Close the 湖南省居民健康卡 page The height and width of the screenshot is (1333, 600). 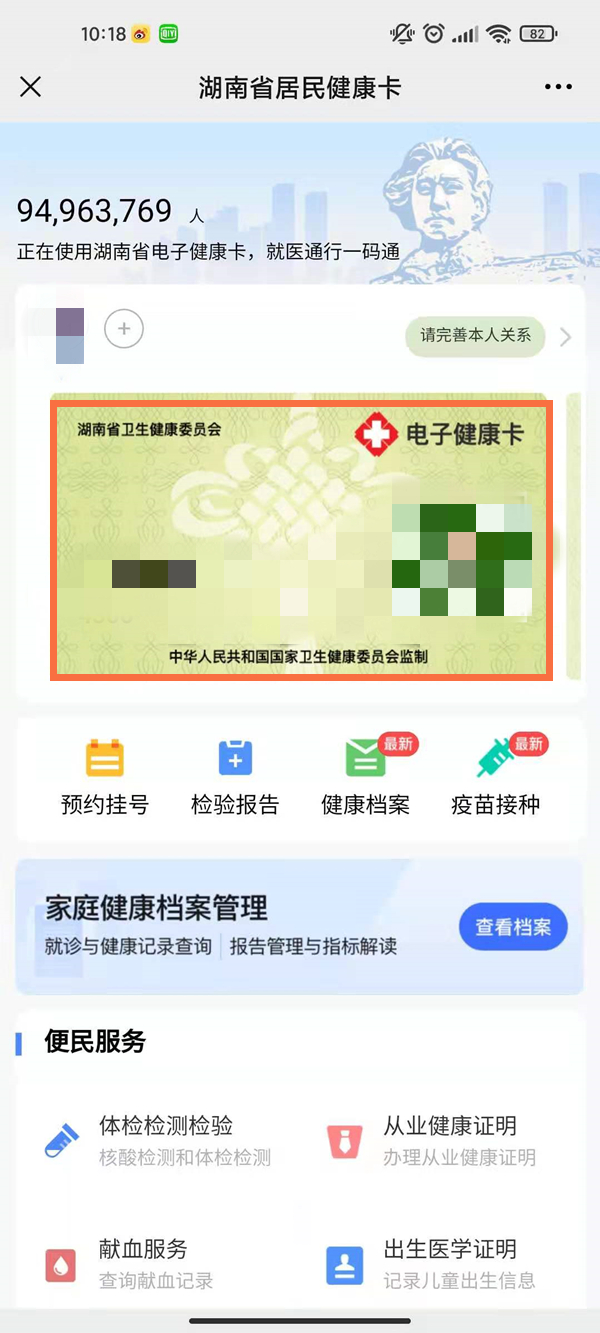pyautogui.click(x=31, y=87)
